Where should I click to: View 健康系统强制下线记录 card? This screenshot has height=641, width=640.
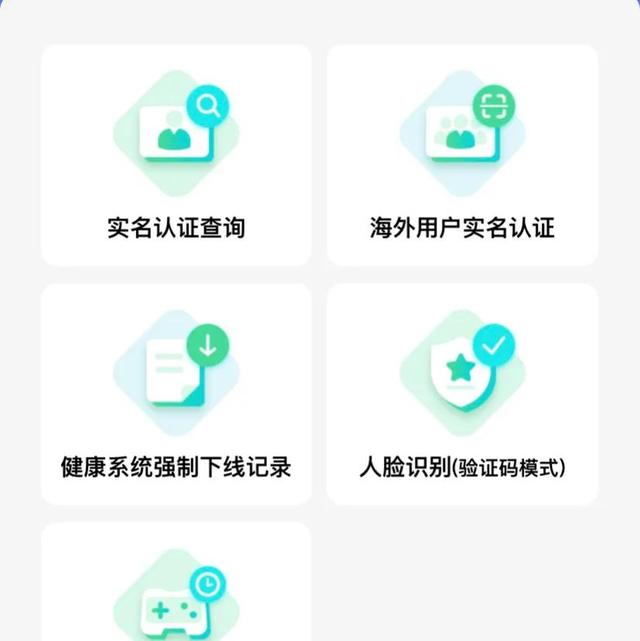[x=176, y=394]
